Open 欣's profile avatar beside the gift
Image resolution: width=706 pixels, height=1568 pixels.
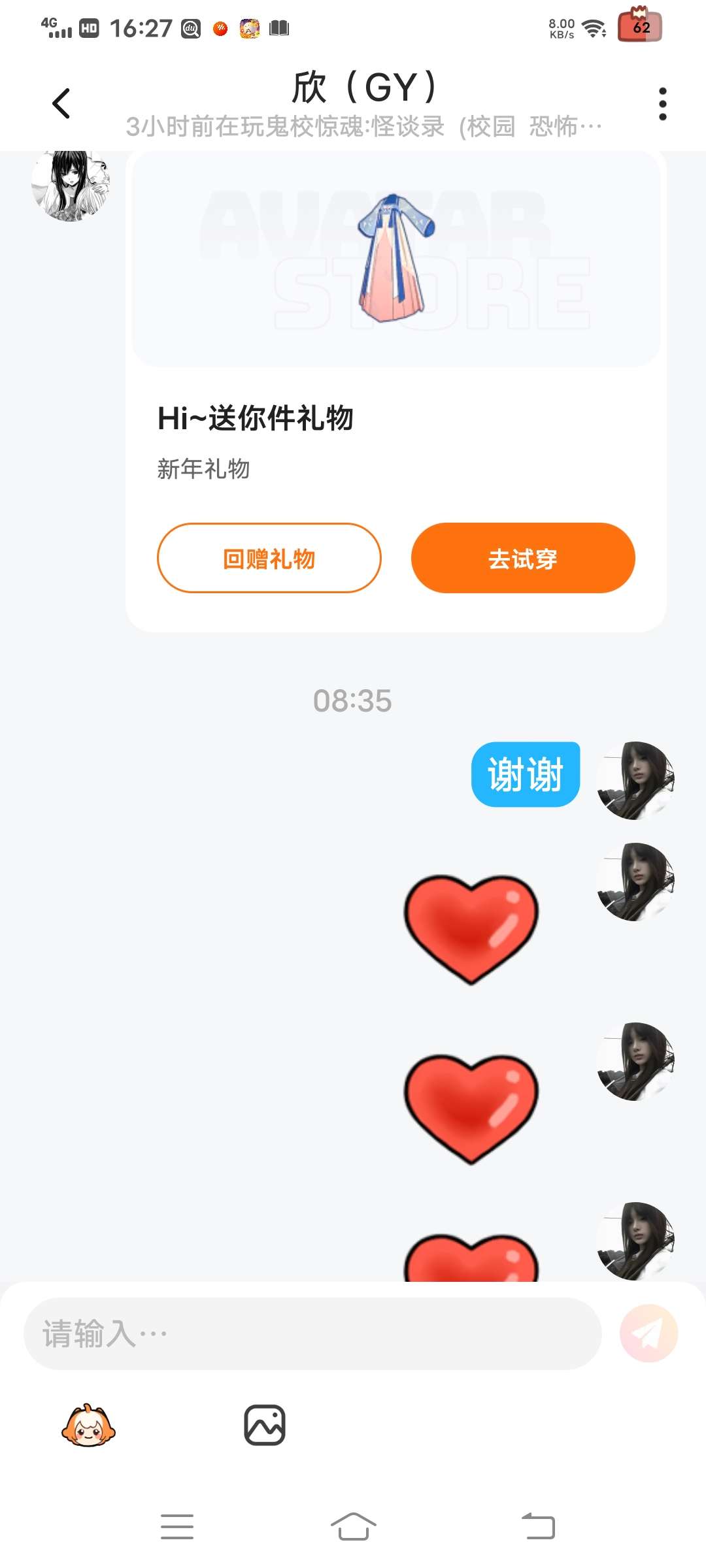pos(70,186)
